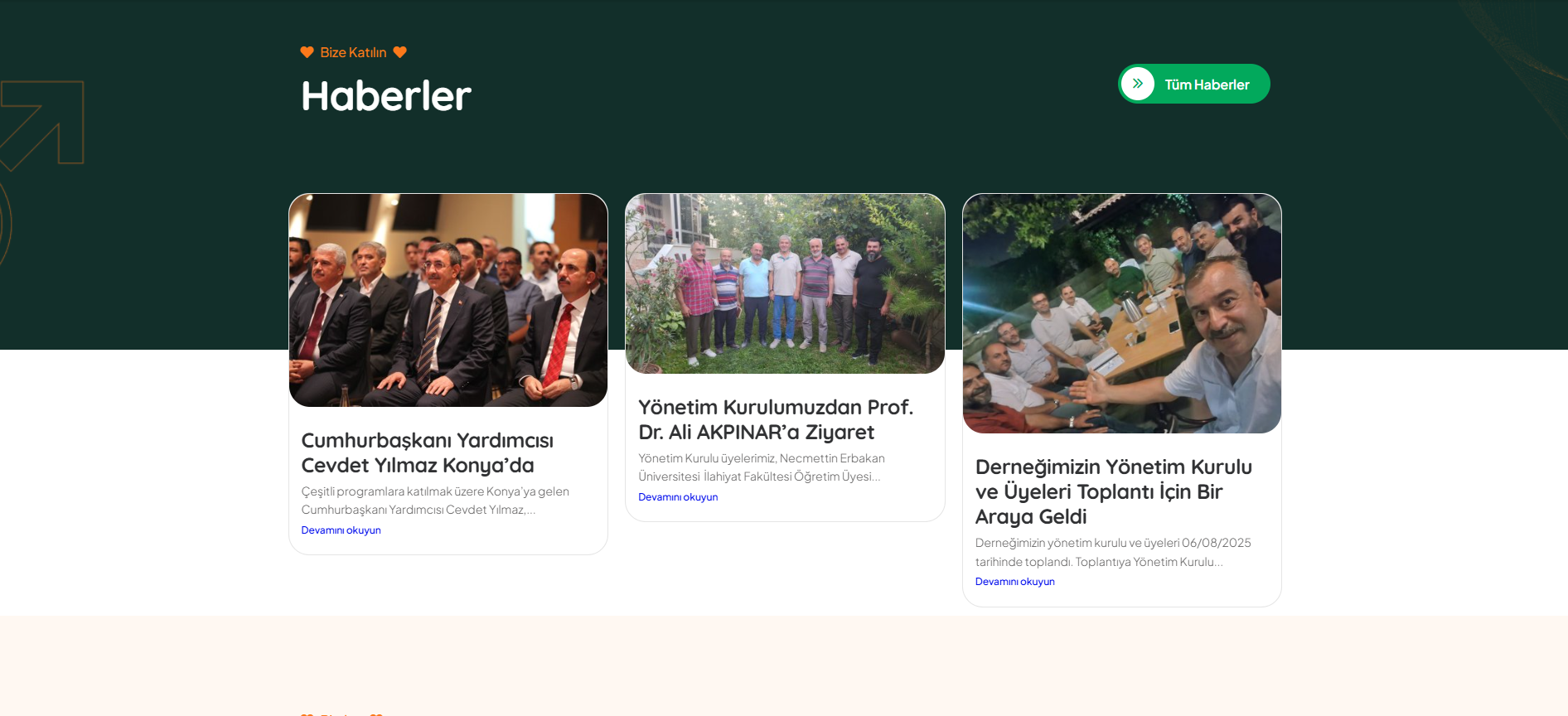Image resolution: width=1568 pixels, height=716 pixels.
Task: Read more about Cevdet Yılmaz Konya'da
Action: pyautogui.click(x=341, y=530)
